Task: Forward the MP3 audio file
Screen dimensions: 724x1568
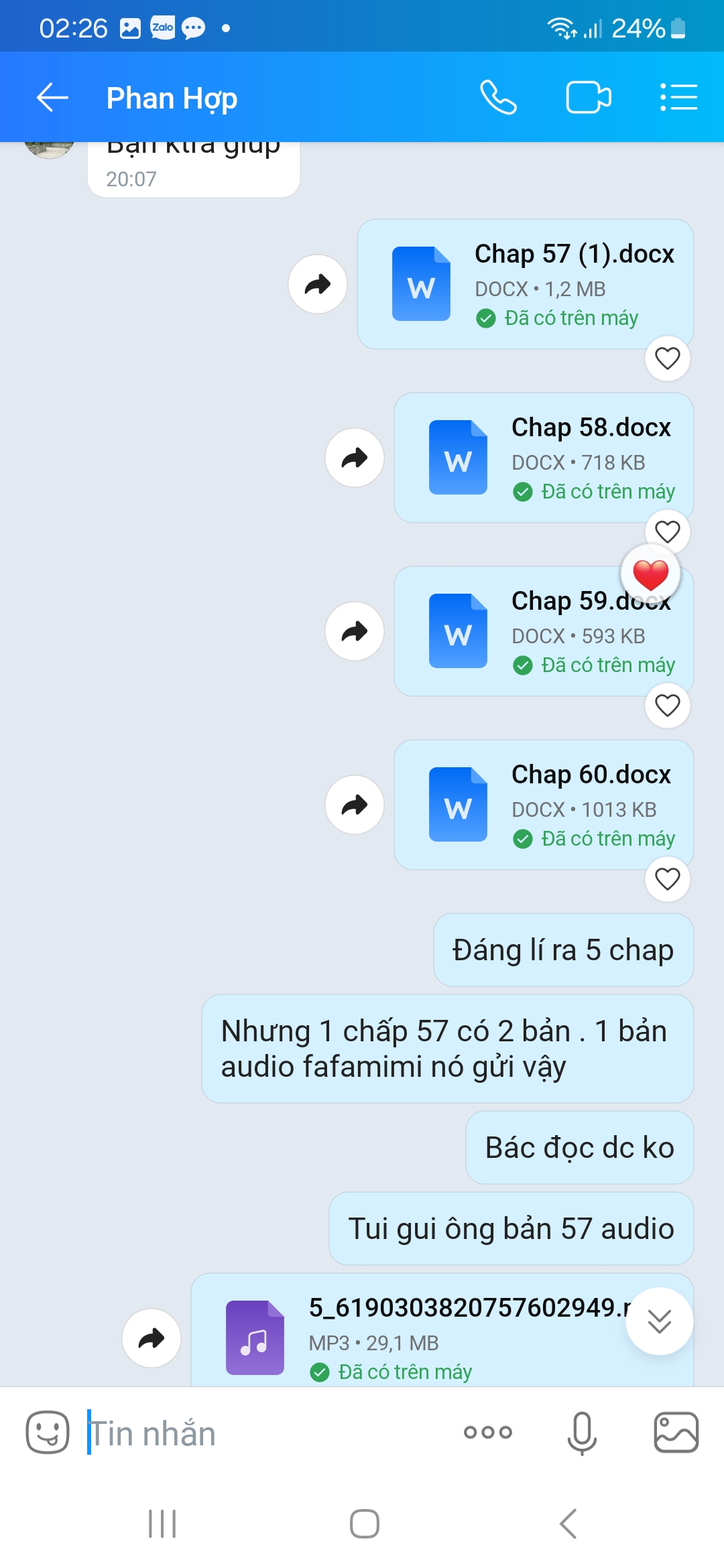Action: click(152, 1338)
